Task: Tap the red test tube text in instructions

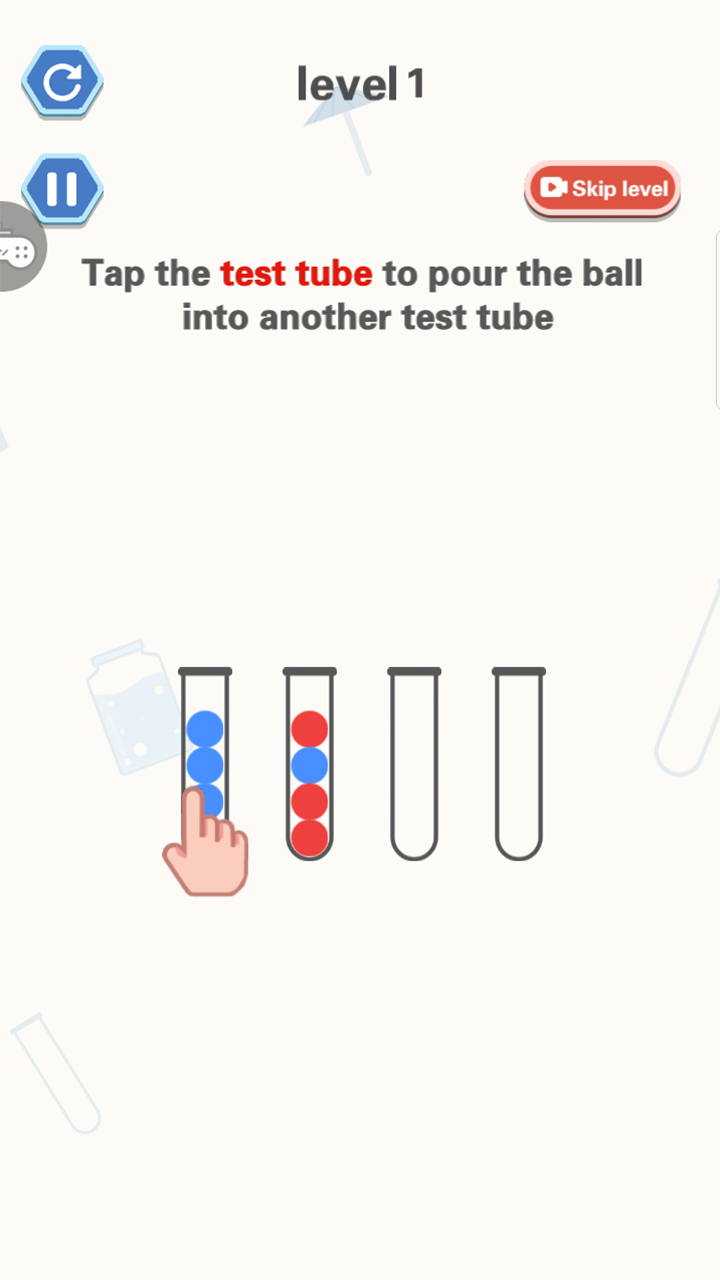Action: point(295,272)
